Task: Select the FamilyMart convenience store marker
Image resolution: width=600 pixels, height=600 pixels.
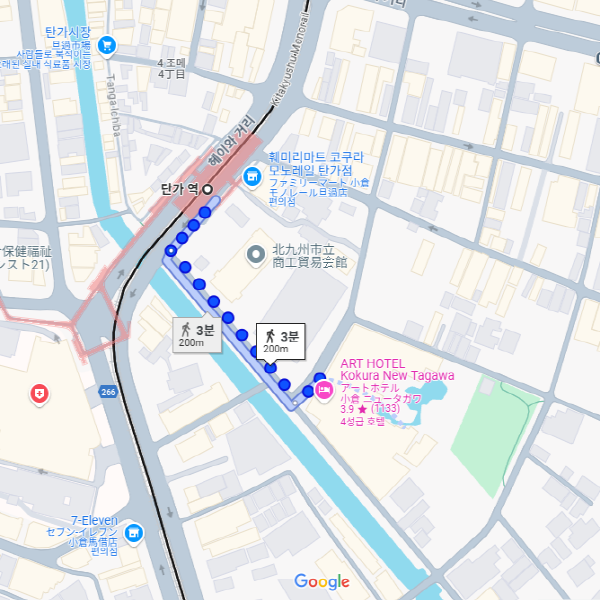Action: pyautogui.click(x=252, y=177)
